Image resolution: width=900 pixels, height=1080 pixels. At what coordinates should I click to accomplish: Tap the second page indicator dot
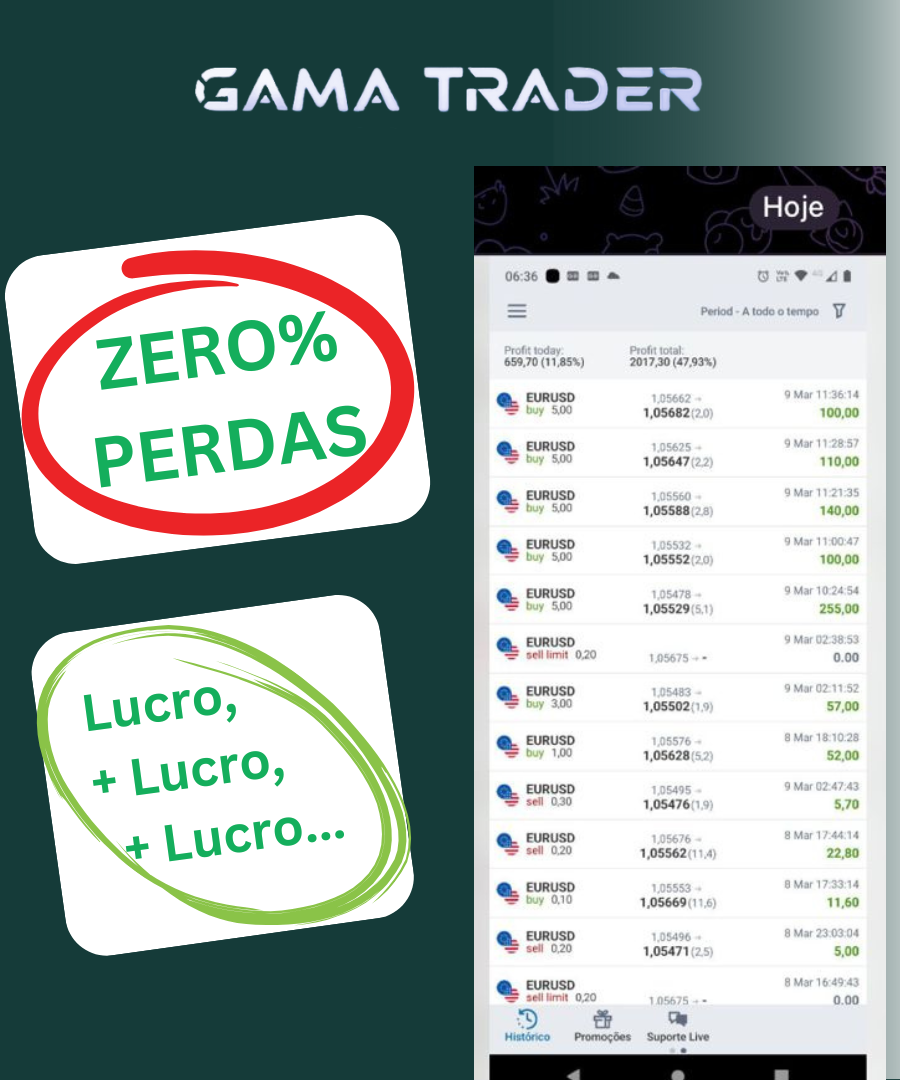click(683, 1050)
